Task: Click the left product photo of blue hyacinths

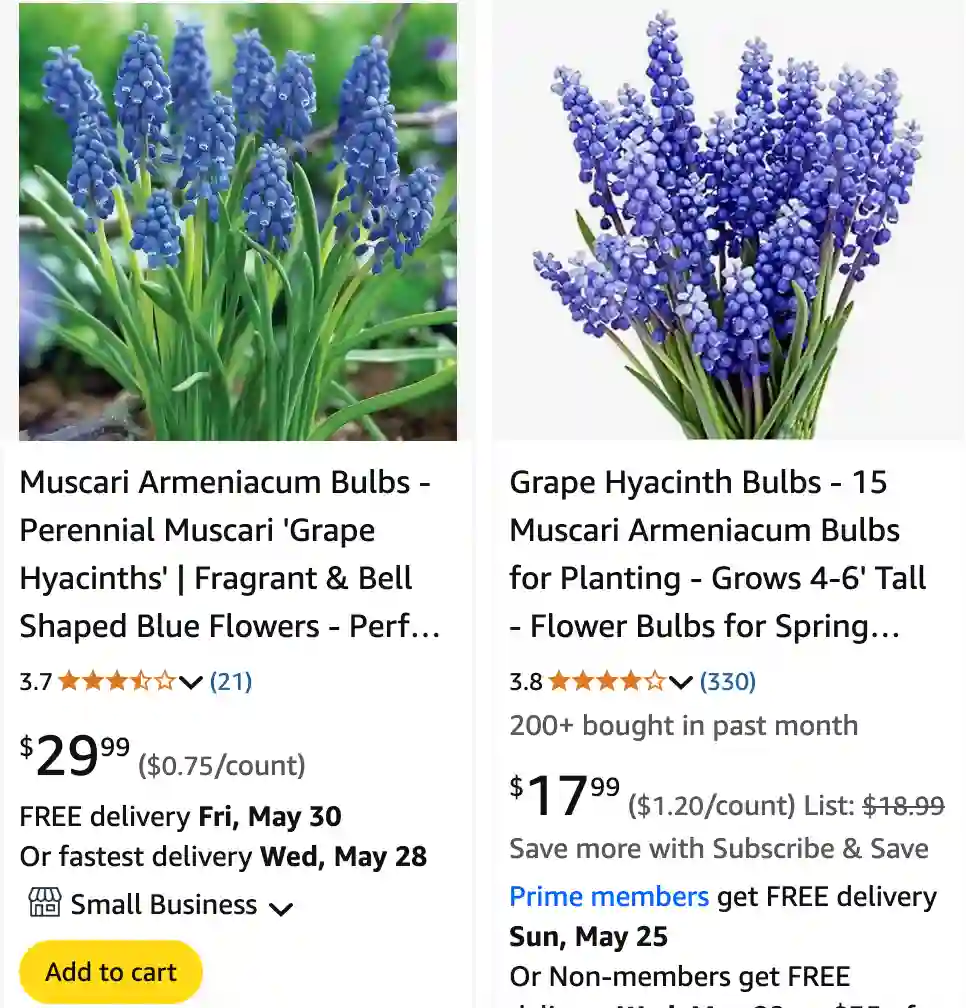Action: 238,220
